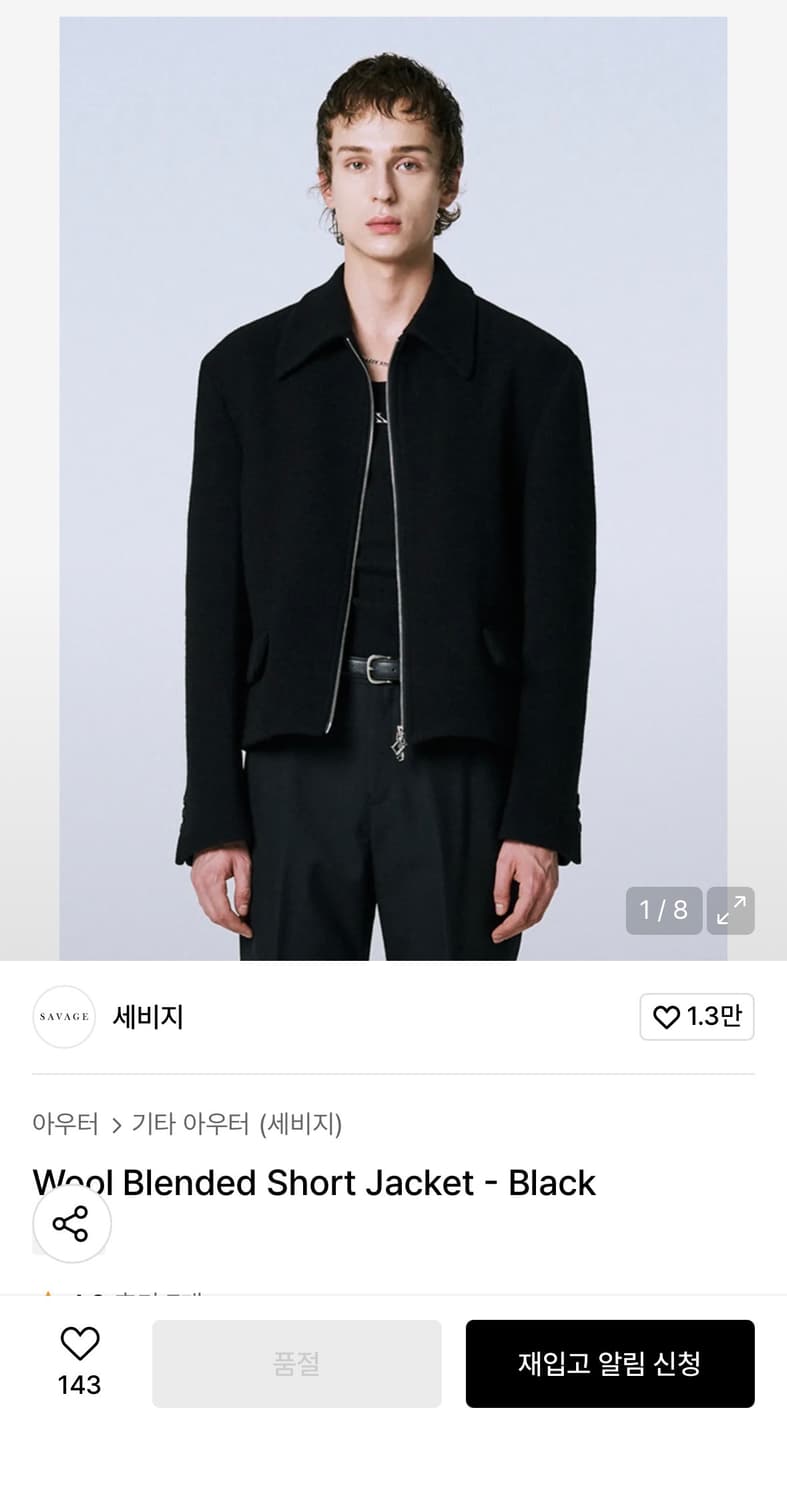Tap the expand arrows on the photo carousel
This screenshot has width=787, height=1500.
click(731, 911)
